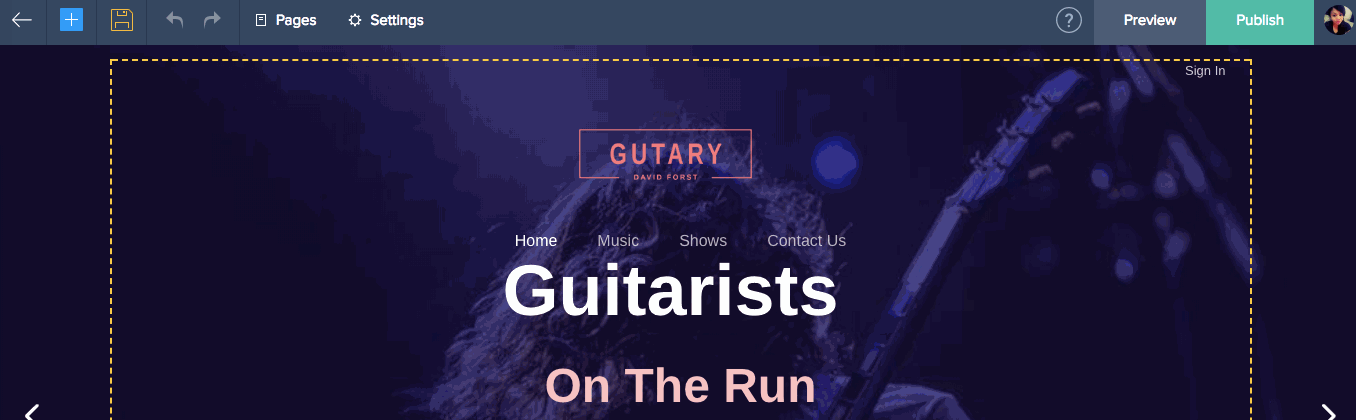Add a new element with plus icon
The width and height of the screenshot is (1356, 420).
click(x=71, y=20)
